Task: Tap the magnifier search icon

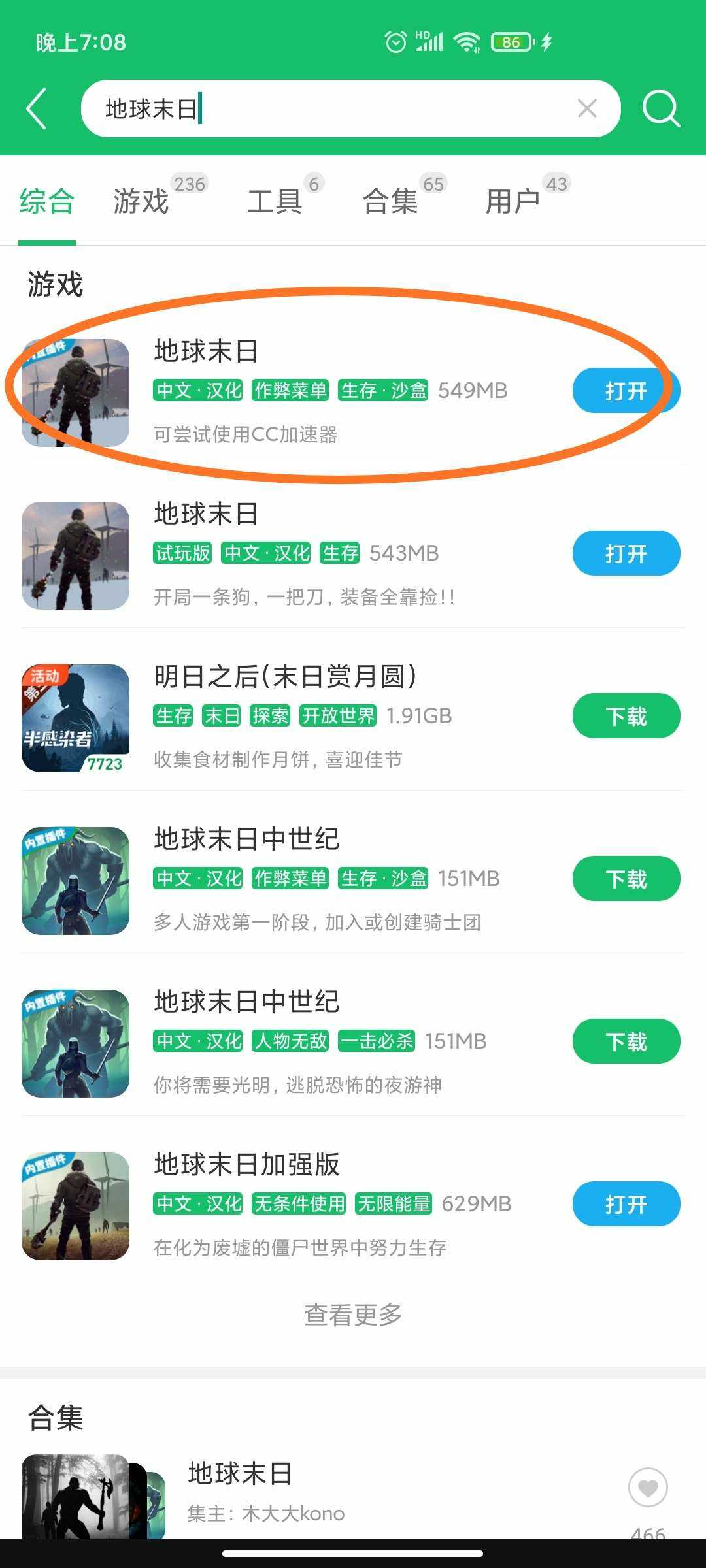Action: [661, 108]
